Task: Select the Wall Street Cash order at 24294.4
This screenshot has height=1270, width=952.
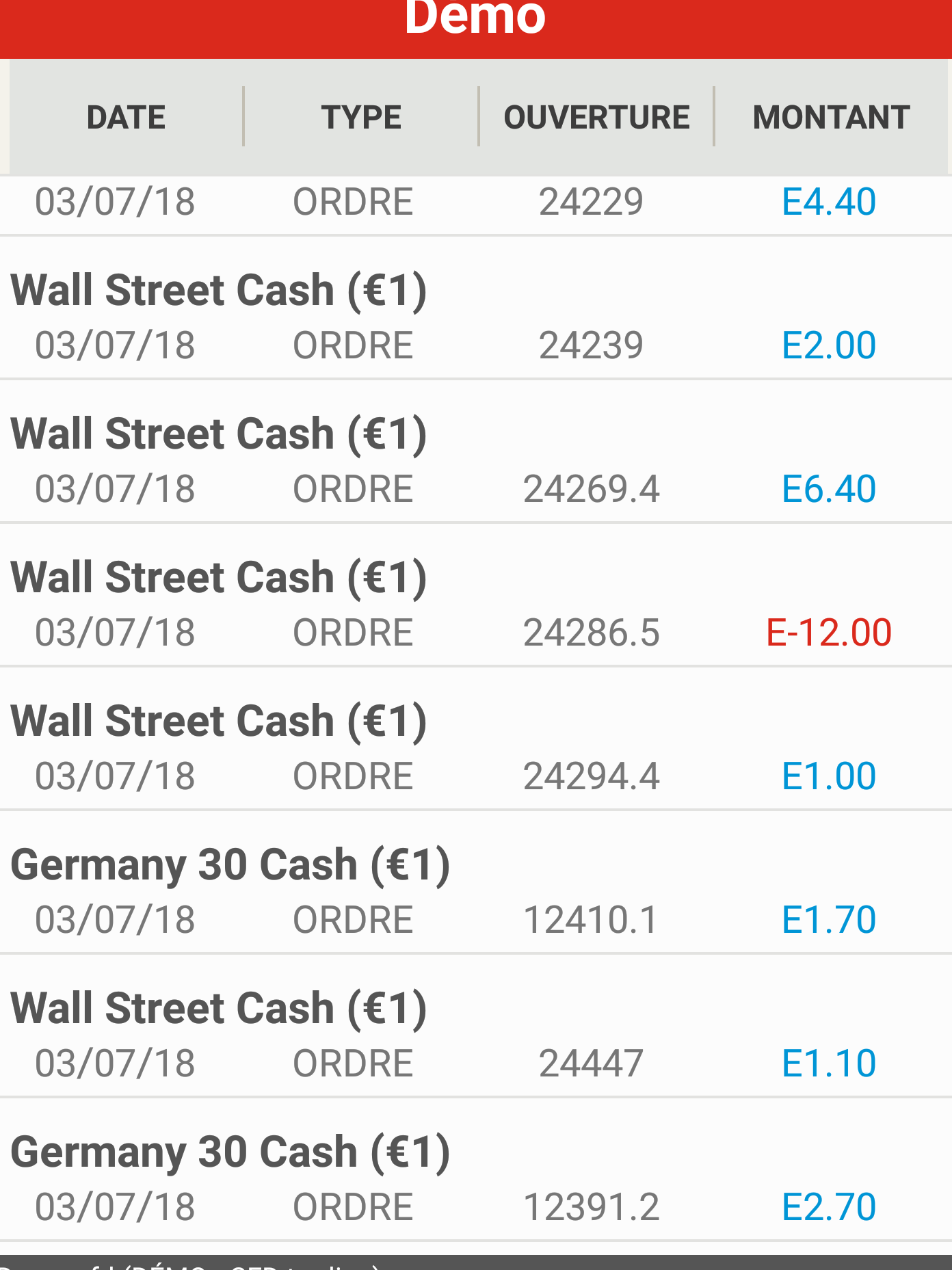Action: click(476, 747)
